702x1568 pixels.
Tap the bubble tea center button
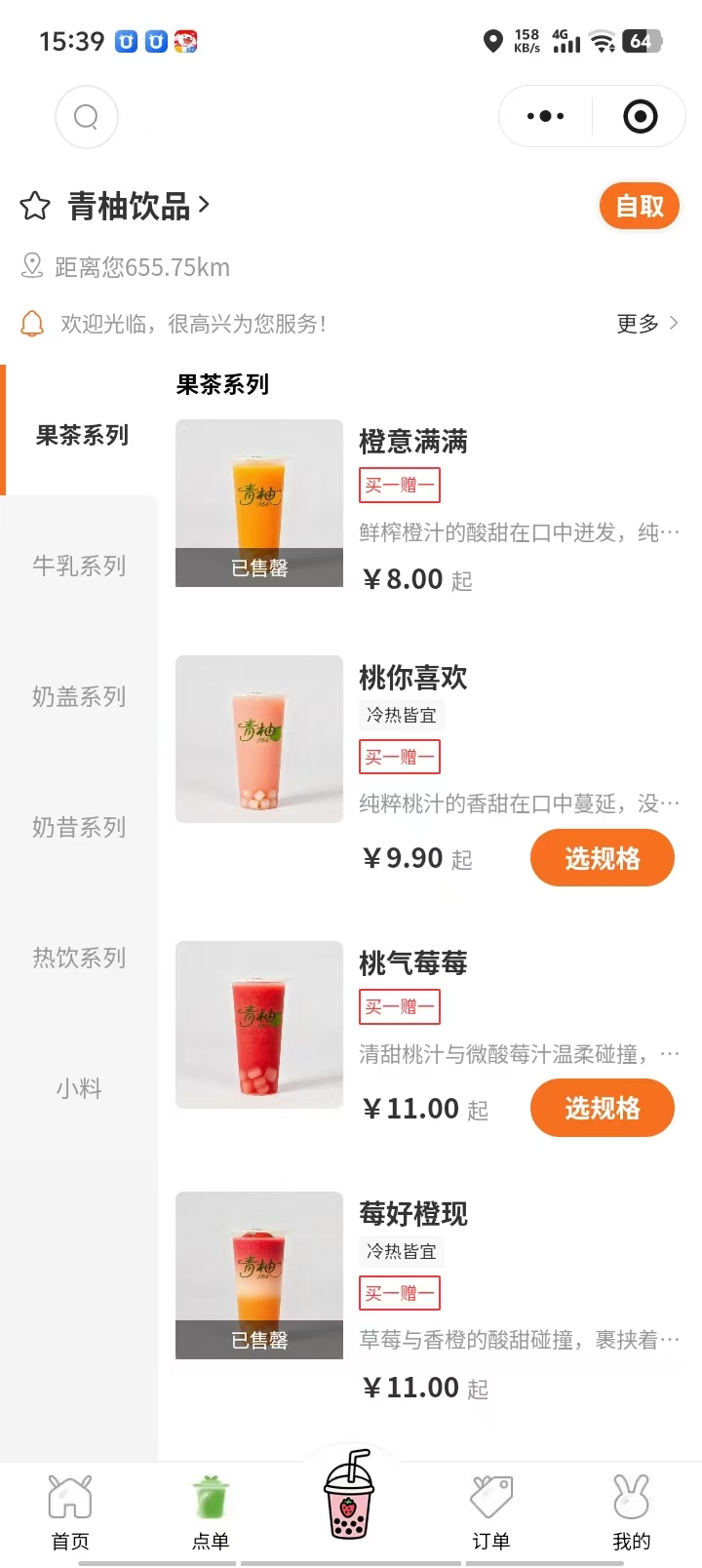(349, 1497)
